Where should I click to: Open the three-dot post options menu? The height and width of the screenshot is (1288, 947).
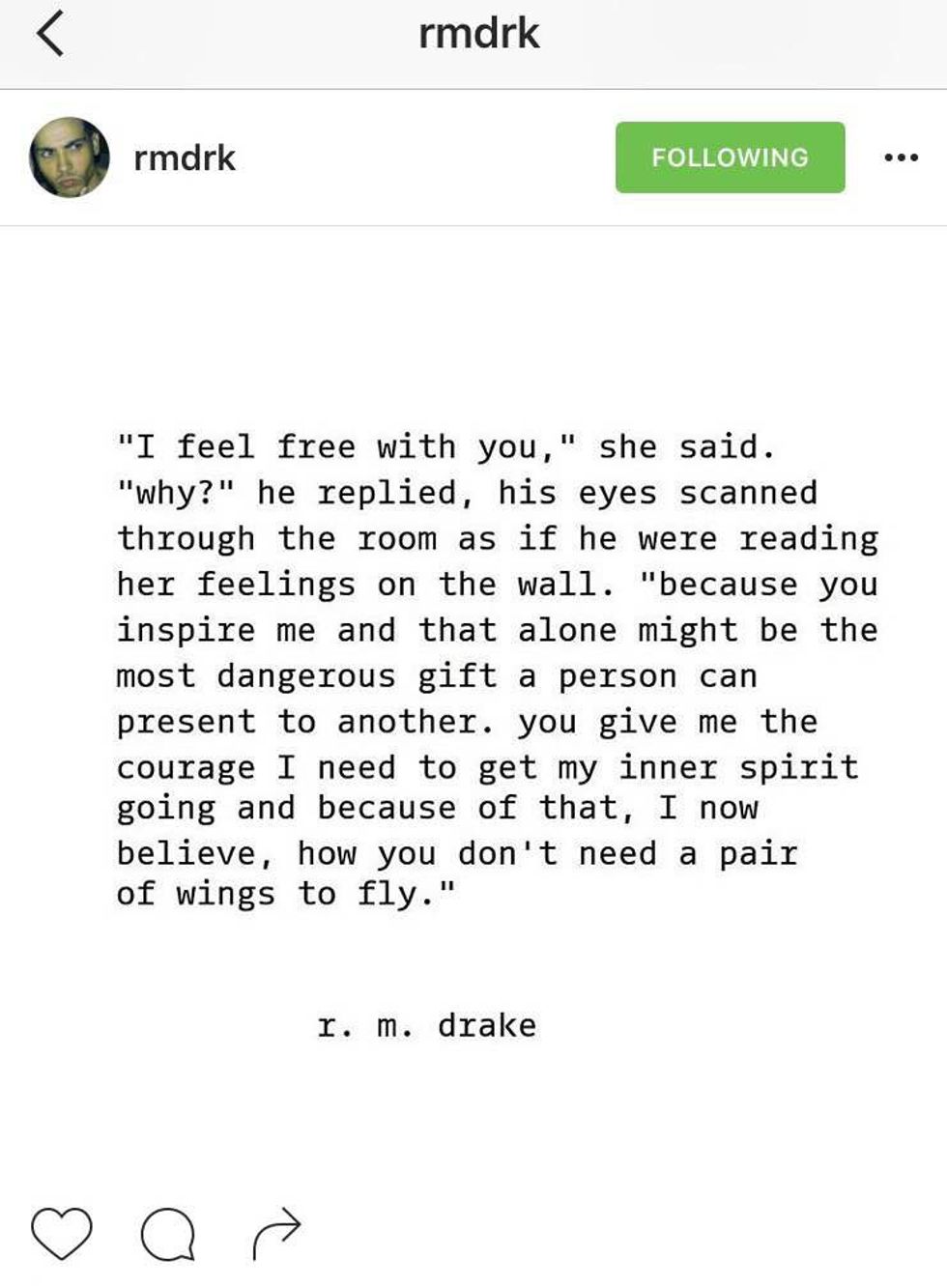pos(901,157)
